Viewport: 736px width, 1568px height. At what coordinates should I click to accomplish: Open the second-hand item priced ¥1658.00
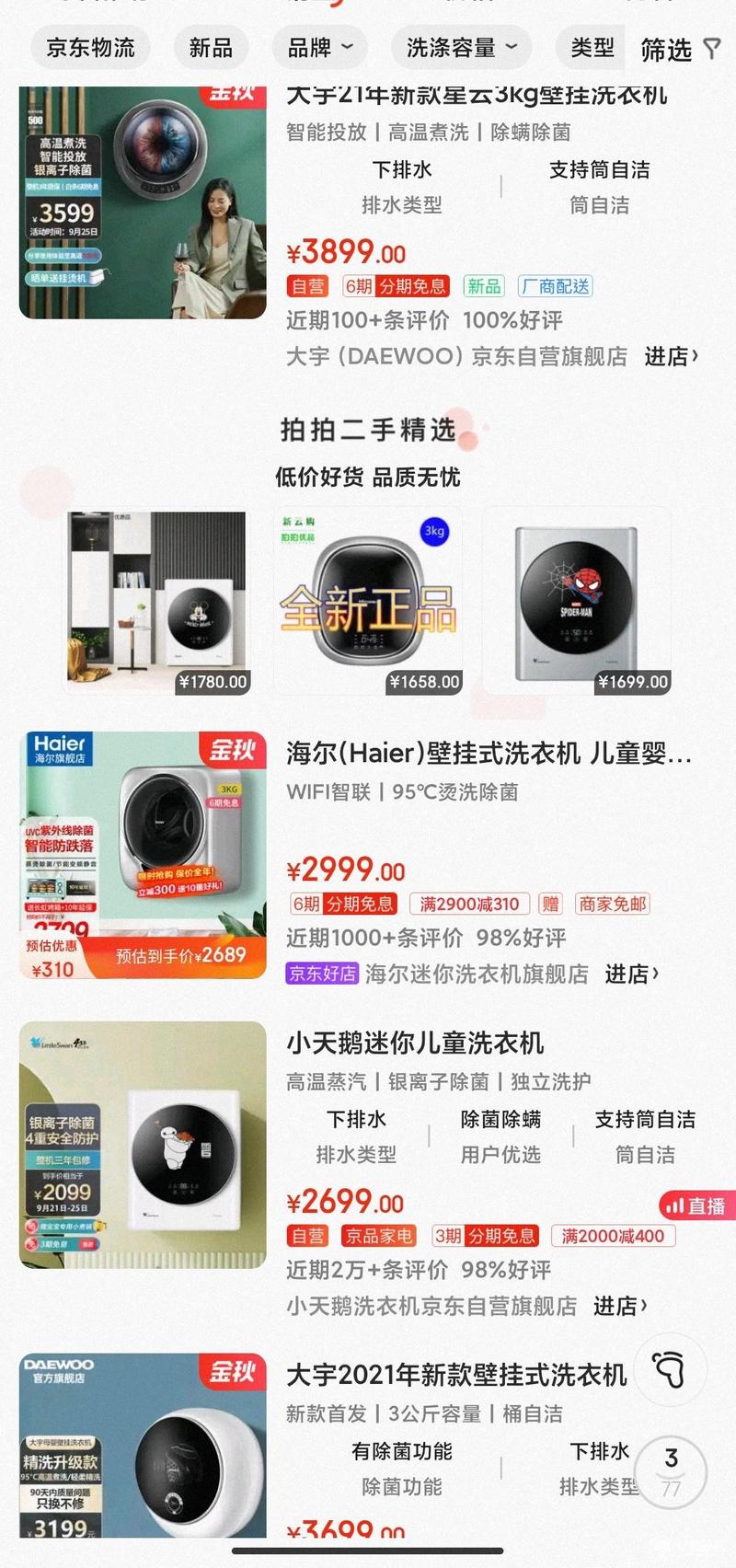[x=368, y=602]
